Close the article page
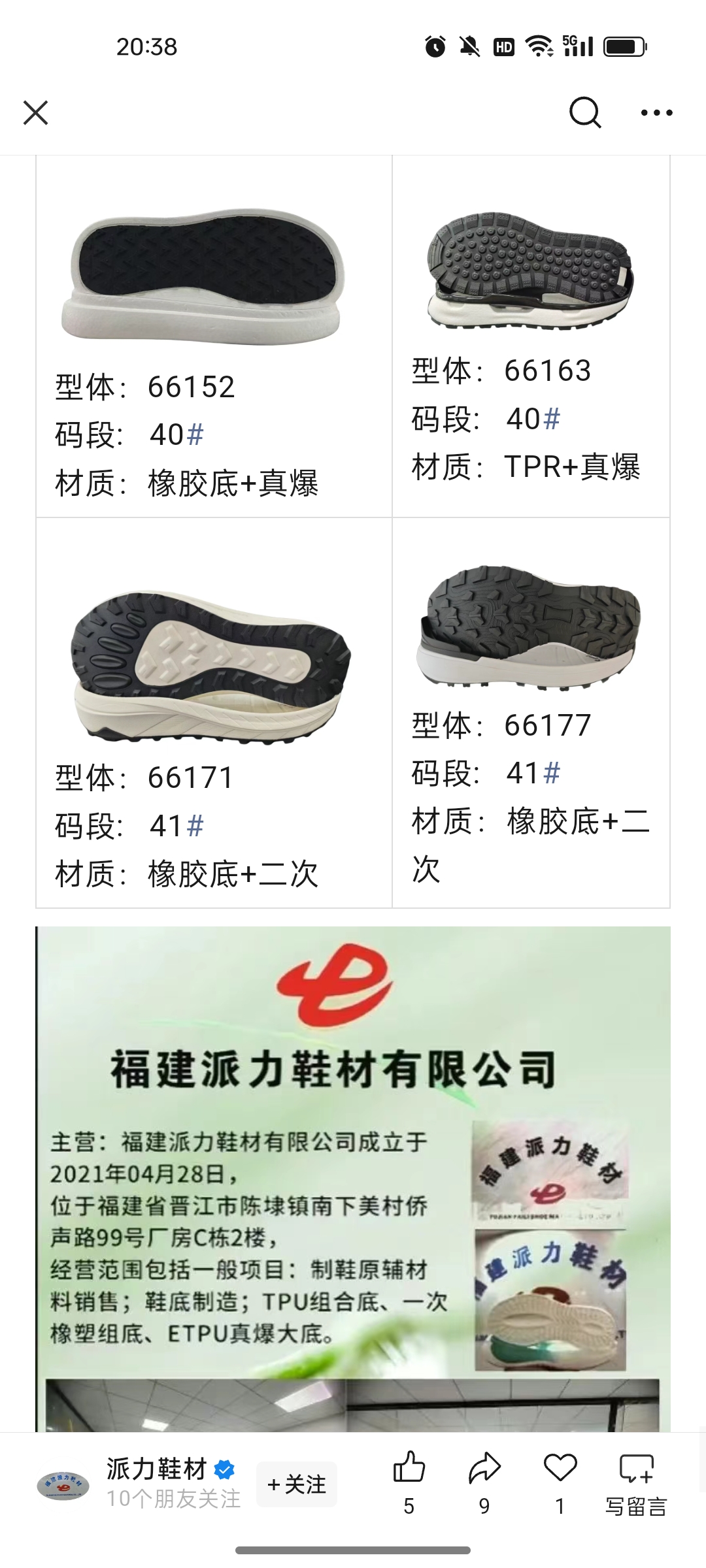Viewport: 706px width, 1568px height. coord(36,112)
